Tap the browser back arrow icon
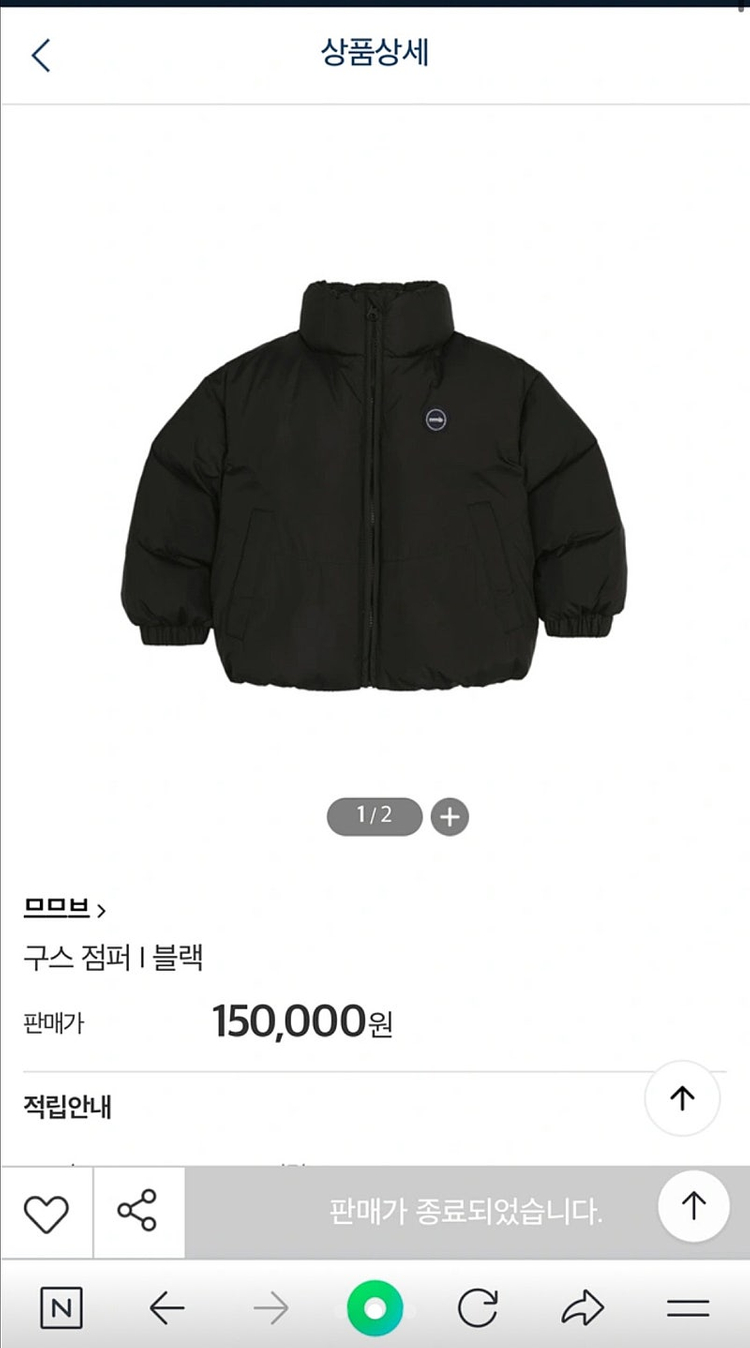This screenshot has height=1348, width=750. click(x=166, y=1305)
